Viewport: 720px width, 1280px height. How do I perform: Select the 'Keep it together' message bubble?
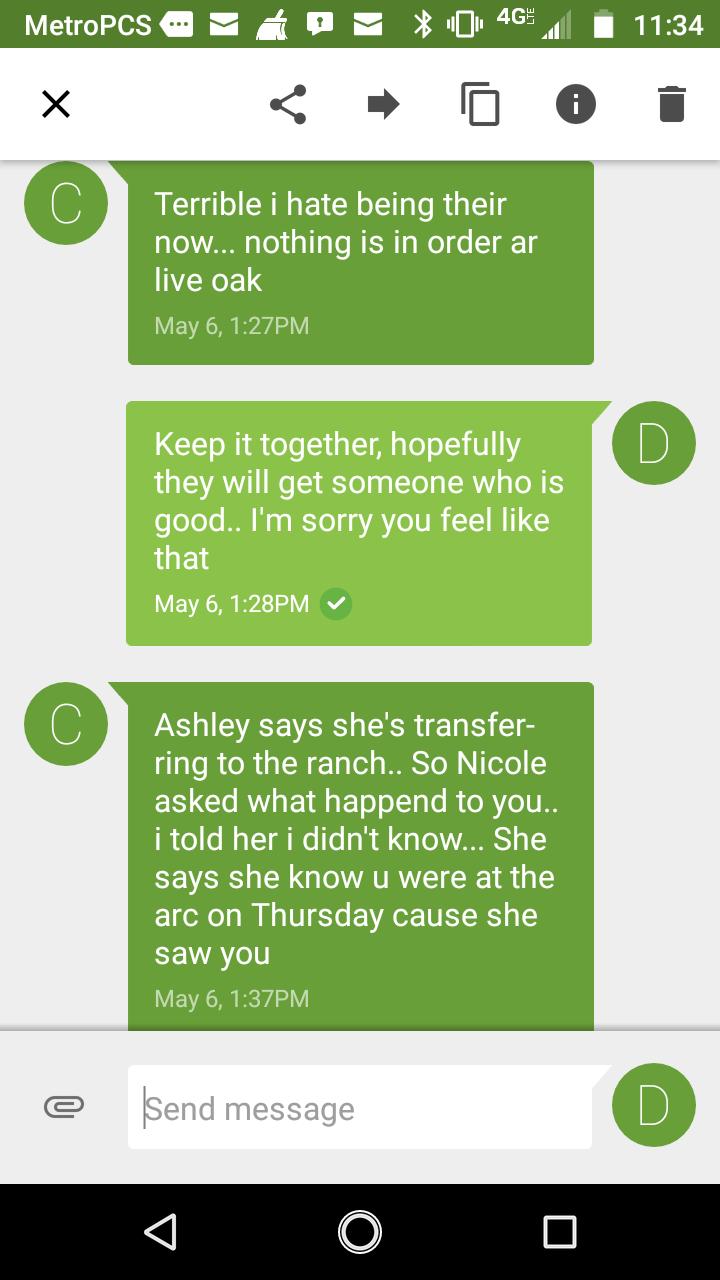[360, 522]
